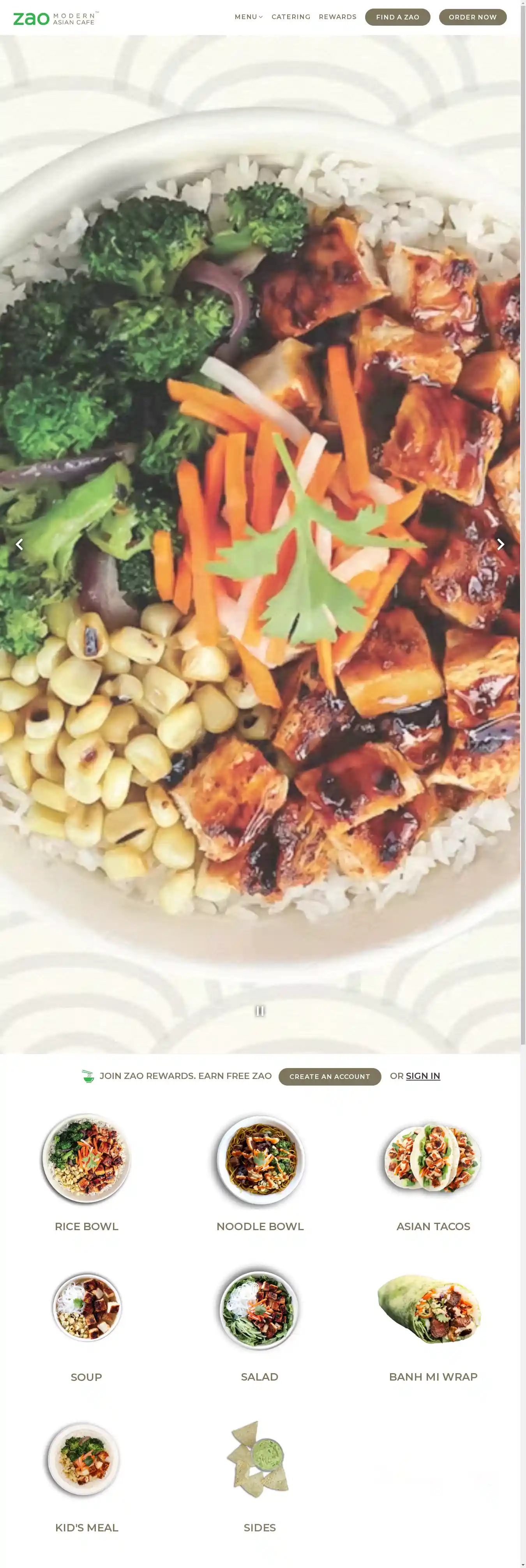Start an order with Order Now
This screenshot has height=1568, width=526.
pos(472,17)
